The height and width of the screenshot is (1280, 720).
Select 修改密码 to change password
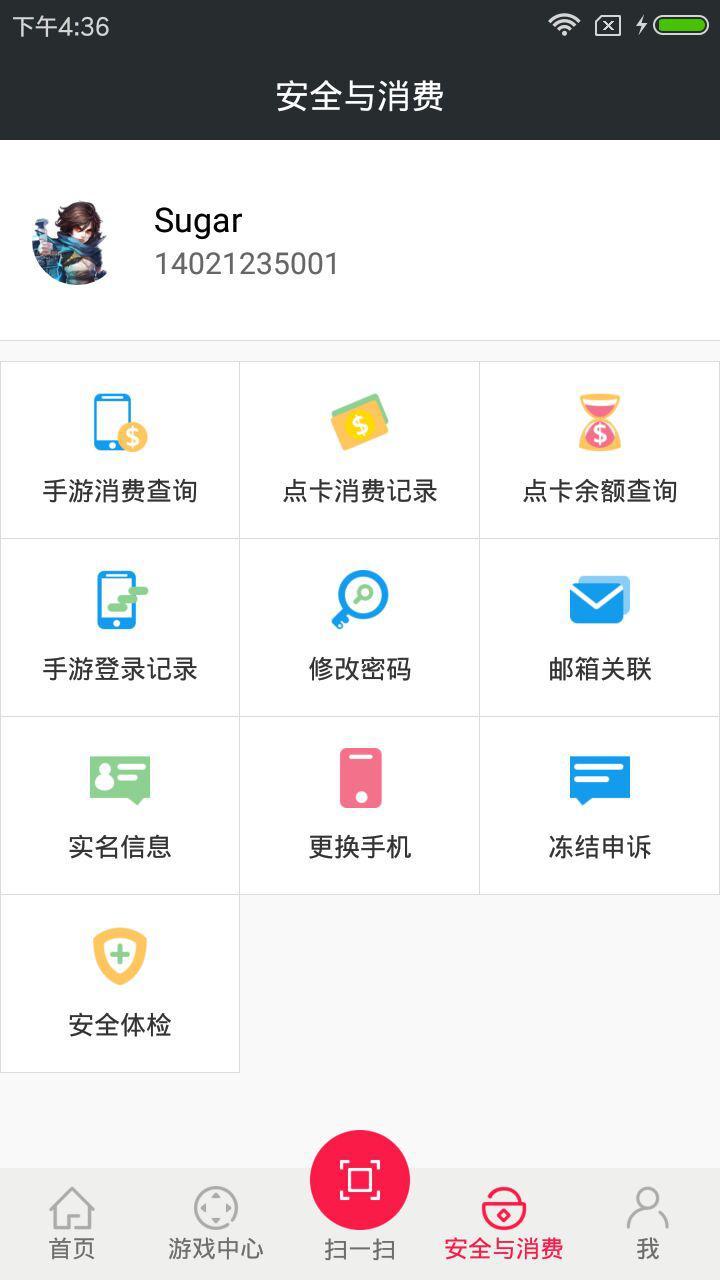(x=360, y=628)
